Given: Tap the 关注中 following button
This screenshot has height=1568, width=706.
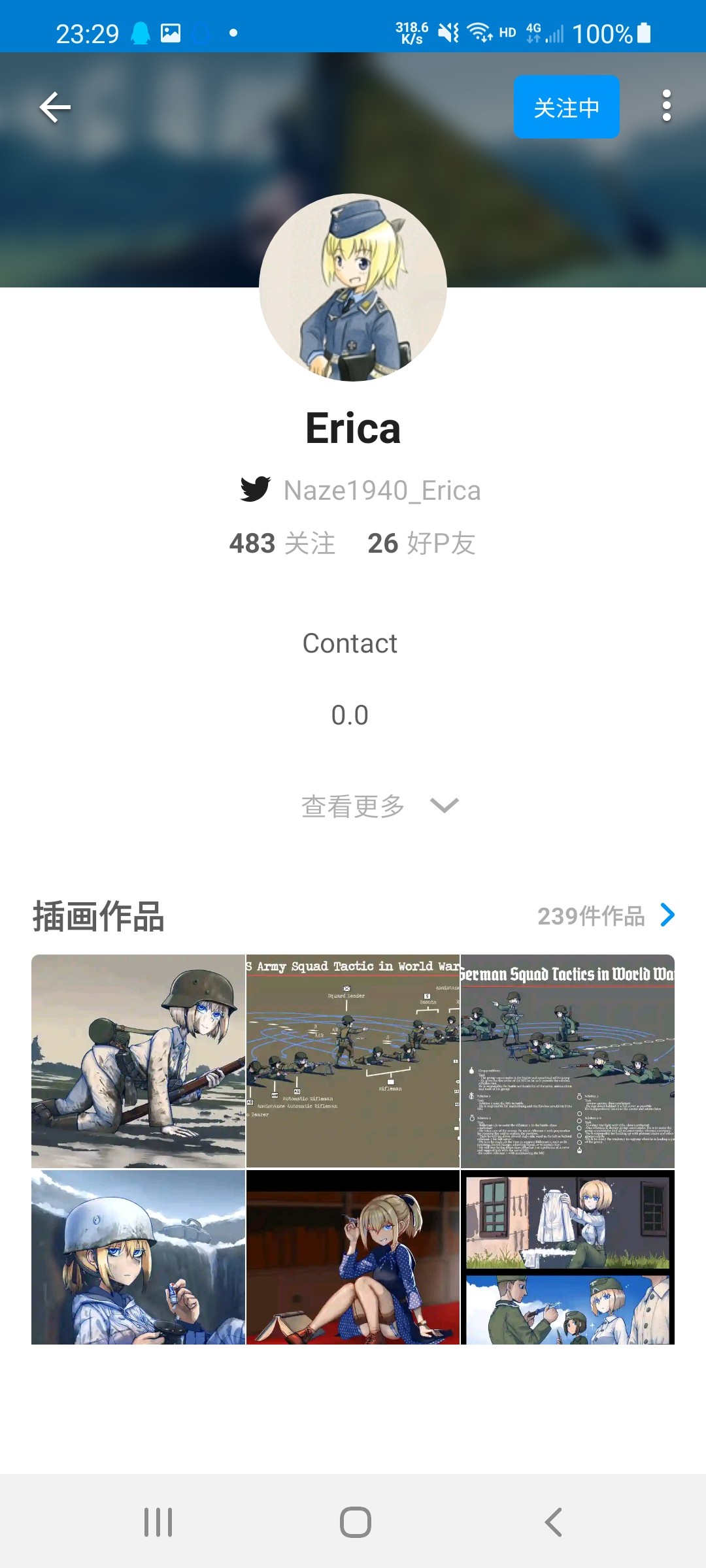Looking at the screenshot, I should [x=566, y=107].
